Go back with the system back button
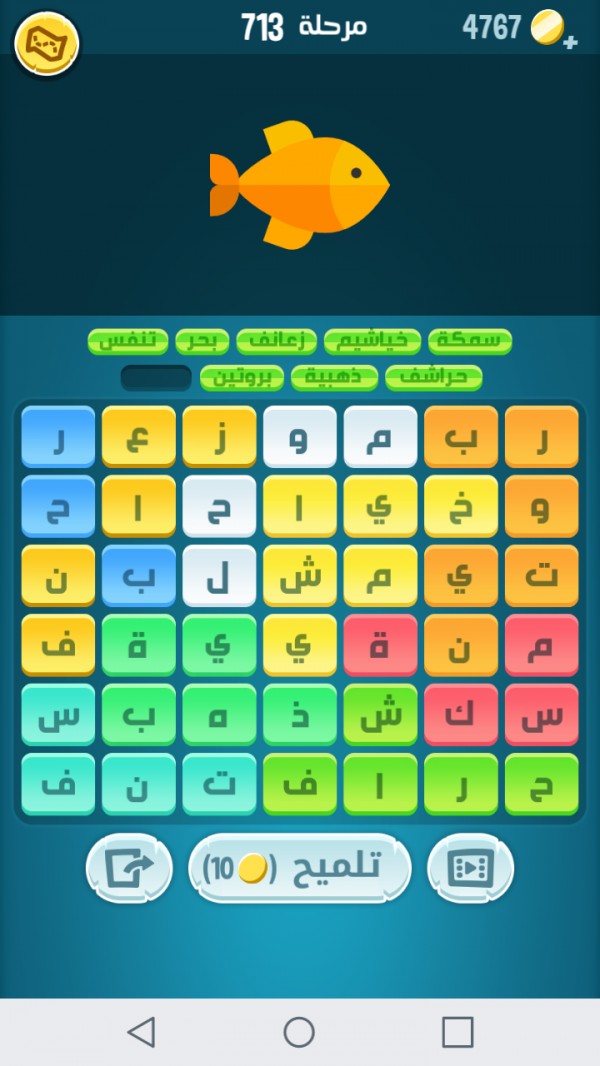Screen dimensions: 600x1066 [x=141, y=1032]
